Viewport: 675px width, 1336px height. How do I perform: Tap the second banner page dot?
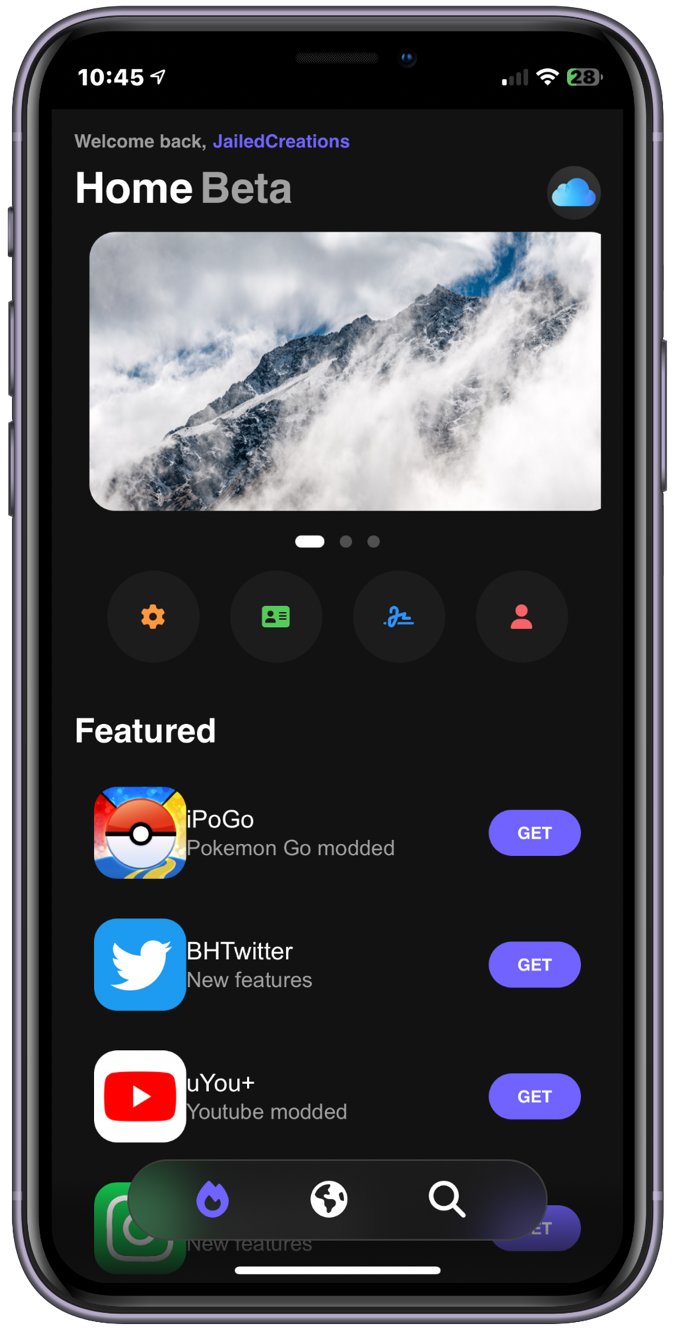[346, 541]
